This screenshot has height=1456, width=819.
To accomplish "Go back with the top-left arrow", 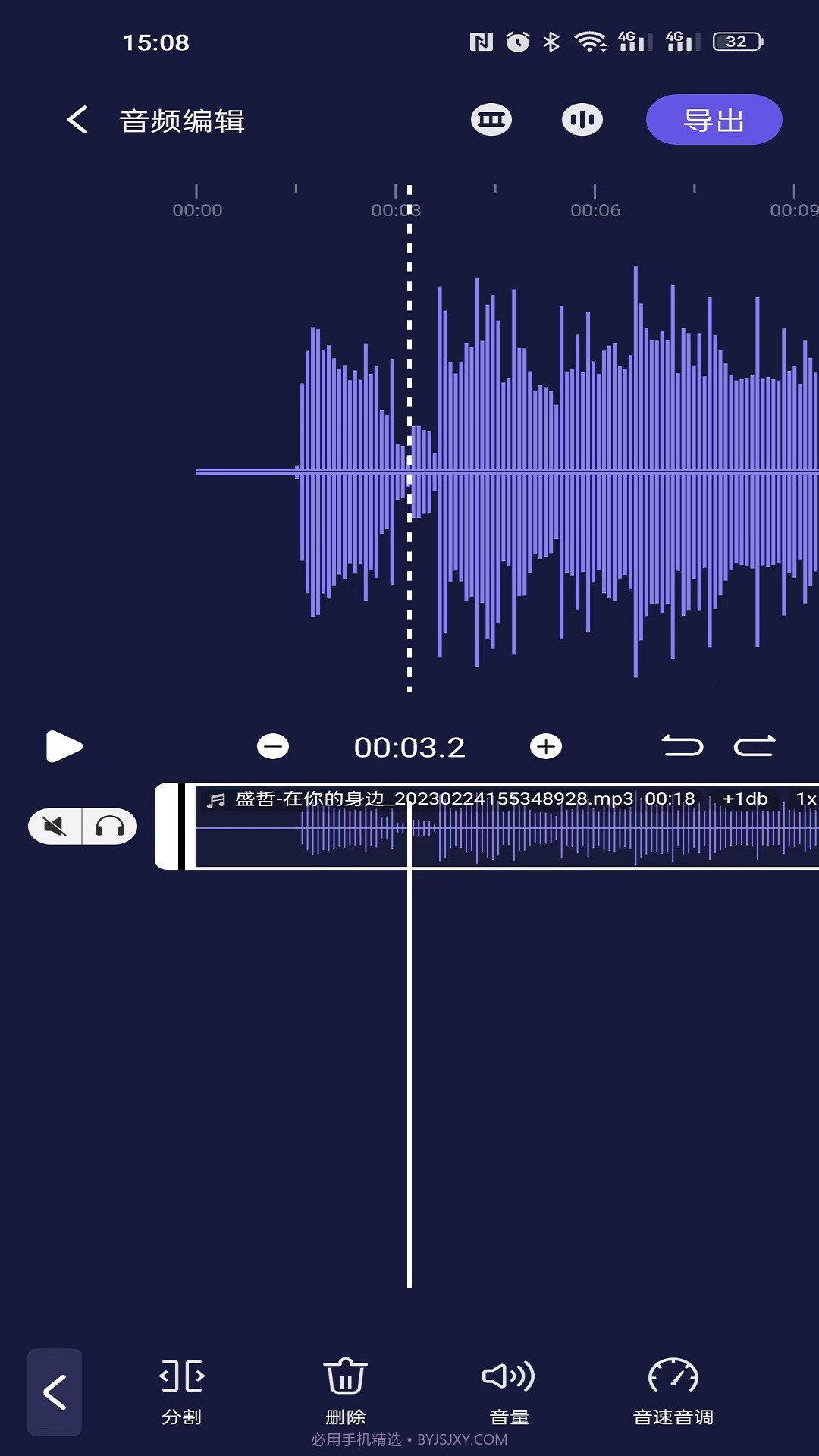I will [76, 120].
